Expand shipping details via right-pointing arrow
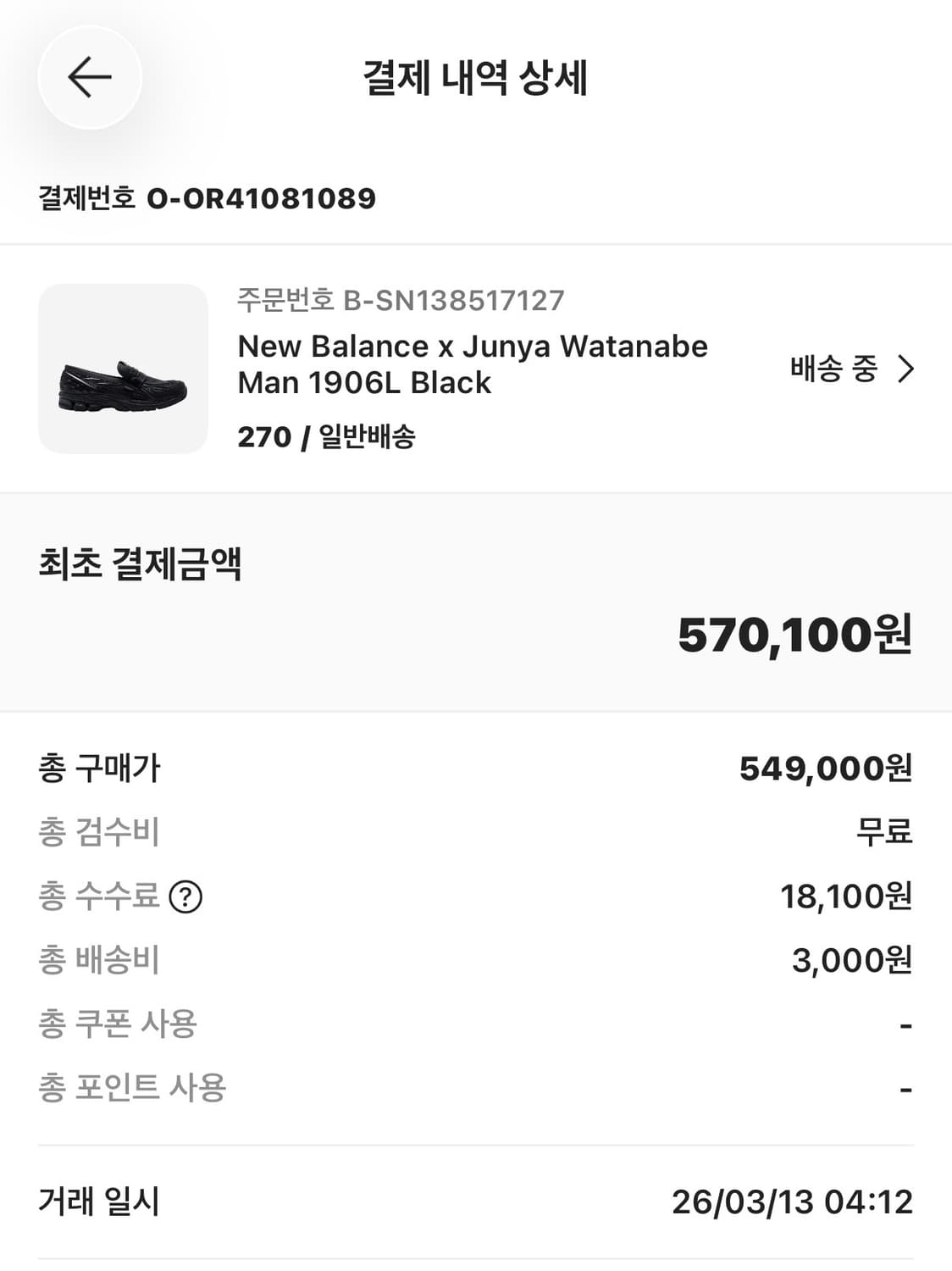Screen dimensions: 952x1271 pos(908,369)
